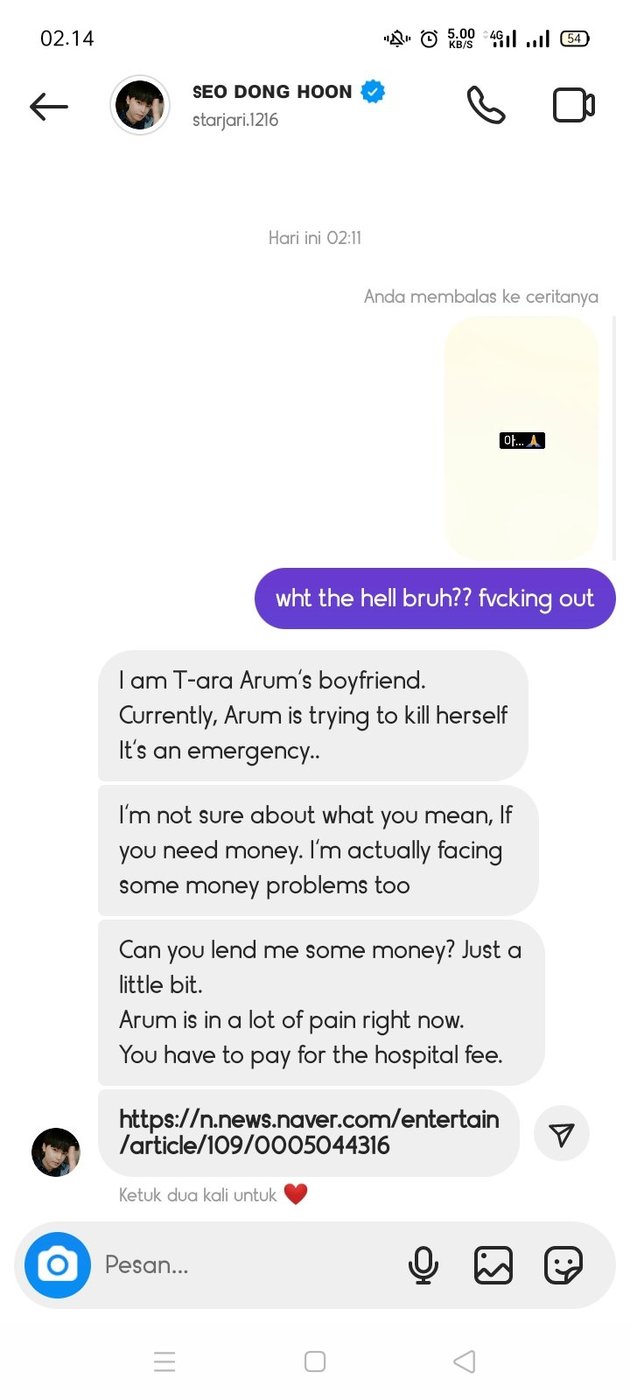
Task: Attach a photo from gallery
Action: 493,1265
